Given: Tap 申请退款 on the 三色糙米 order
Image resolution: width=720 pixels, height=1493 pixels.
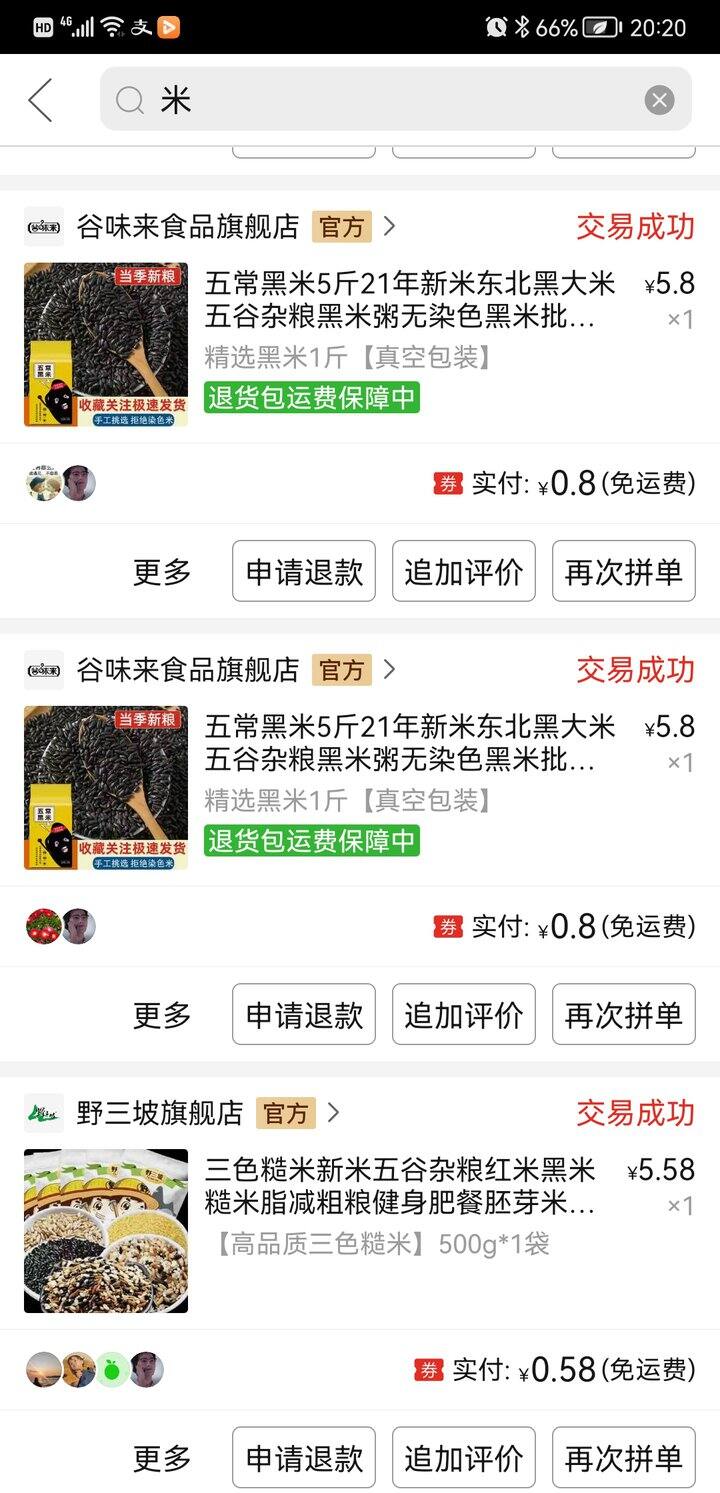Looking at the screenshot, I should 304,1458.
